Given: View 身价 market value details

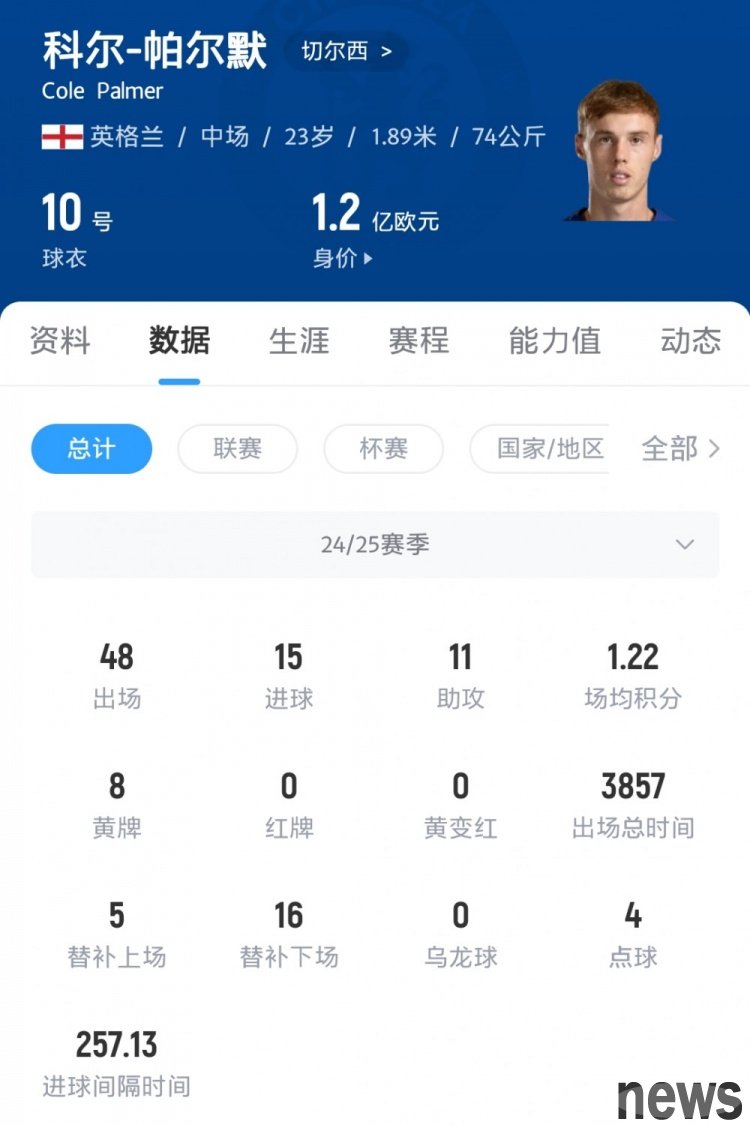Looking at the screenshot, I should pos(343,258).
